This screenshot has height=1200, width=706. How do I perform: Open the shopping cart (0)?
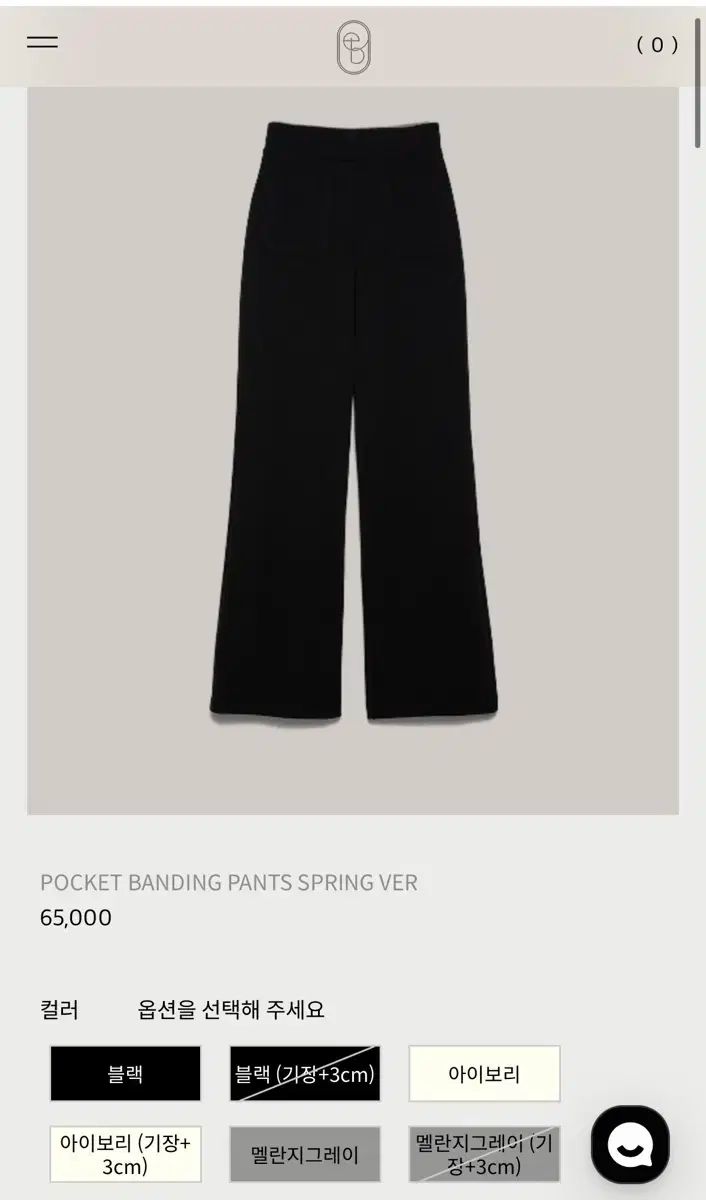[657, 44]
